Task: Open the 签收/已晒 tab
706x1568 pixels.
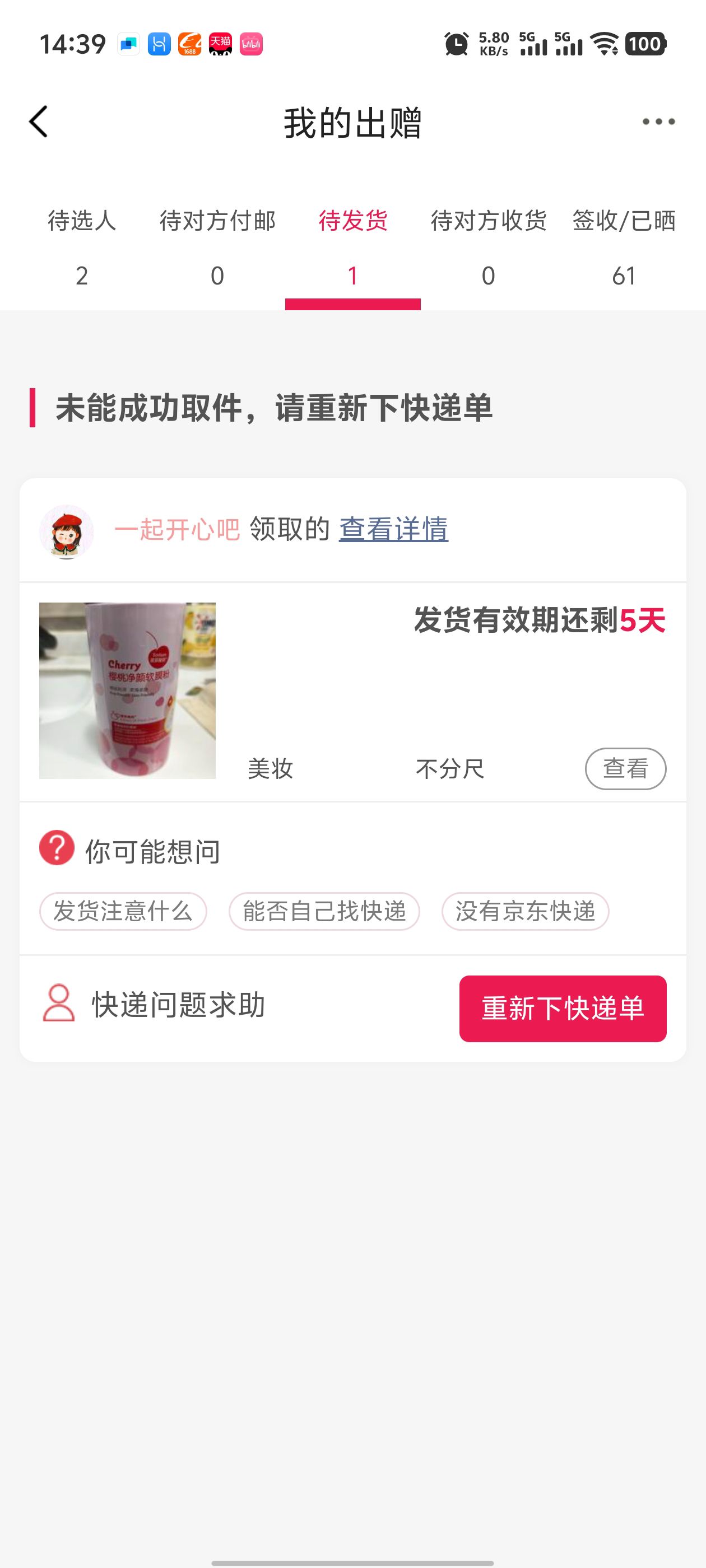Action: [x=624, y=246]
